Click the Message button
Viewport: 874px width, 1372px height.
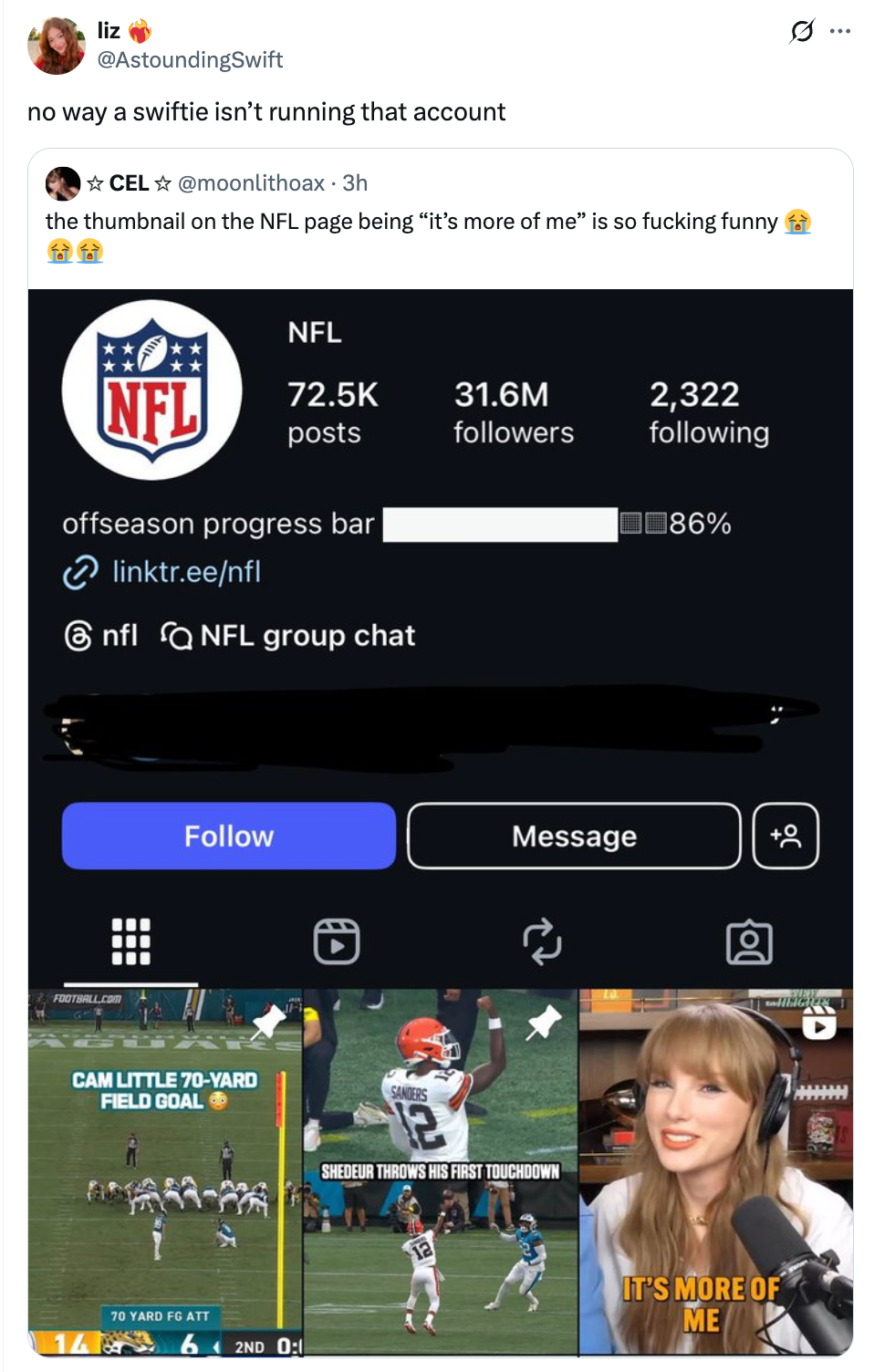coord(573,836)
